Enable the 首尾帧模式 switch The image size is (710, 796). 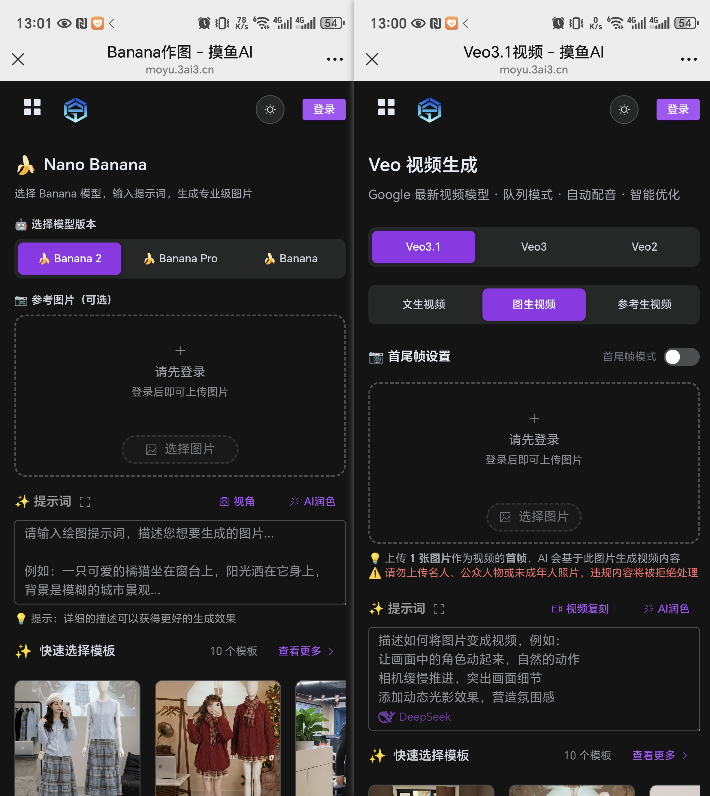pyautogui.click(x=682, y=357)
